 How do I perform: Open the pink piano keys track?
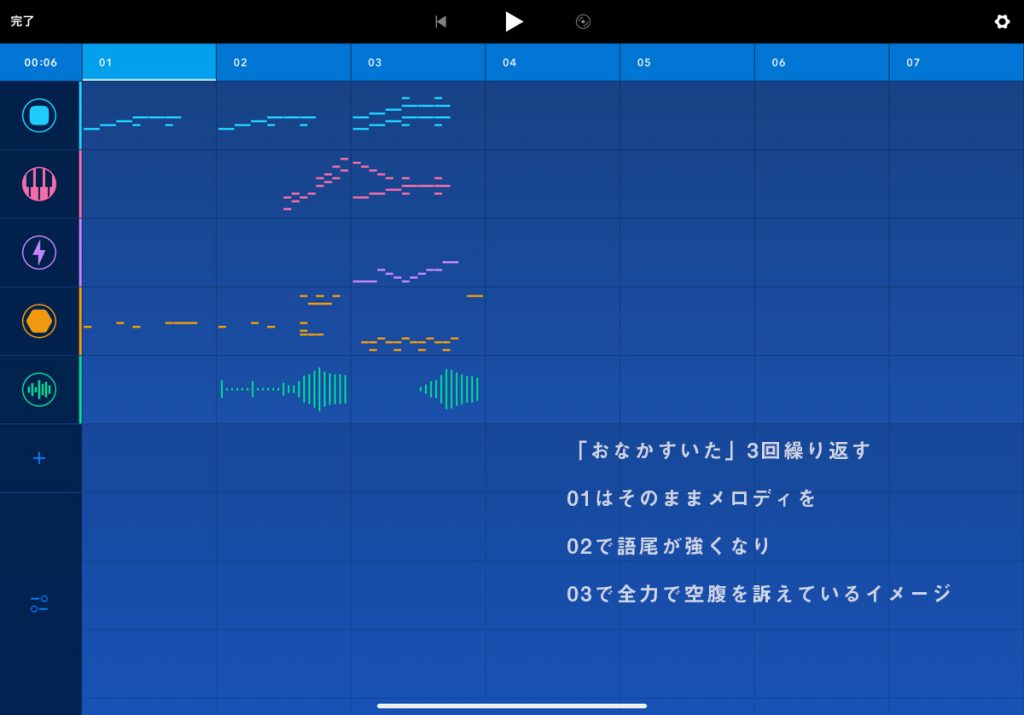pyautogui.click(x=39, y=184)
